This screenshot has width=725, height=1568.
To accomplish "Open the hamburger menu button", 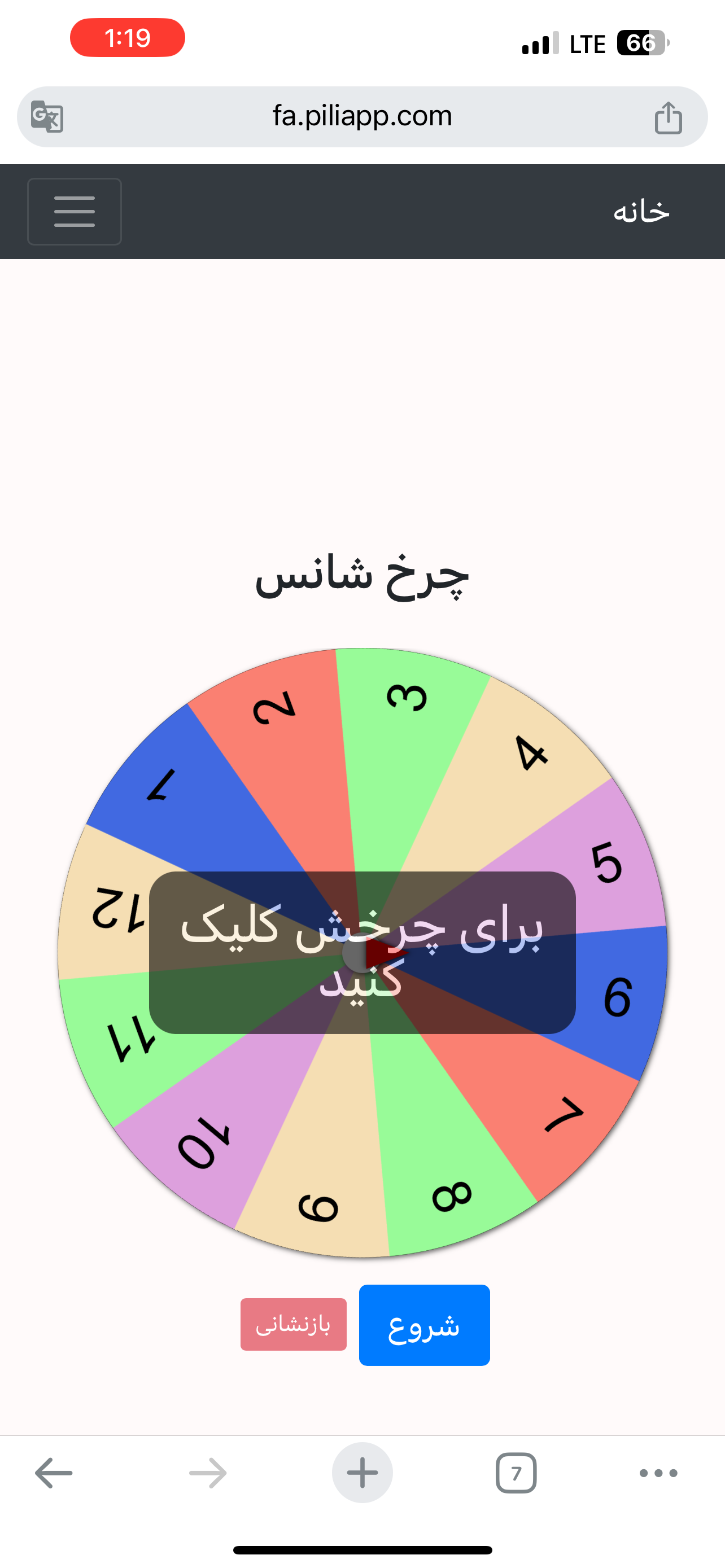I will coord(75,211).
